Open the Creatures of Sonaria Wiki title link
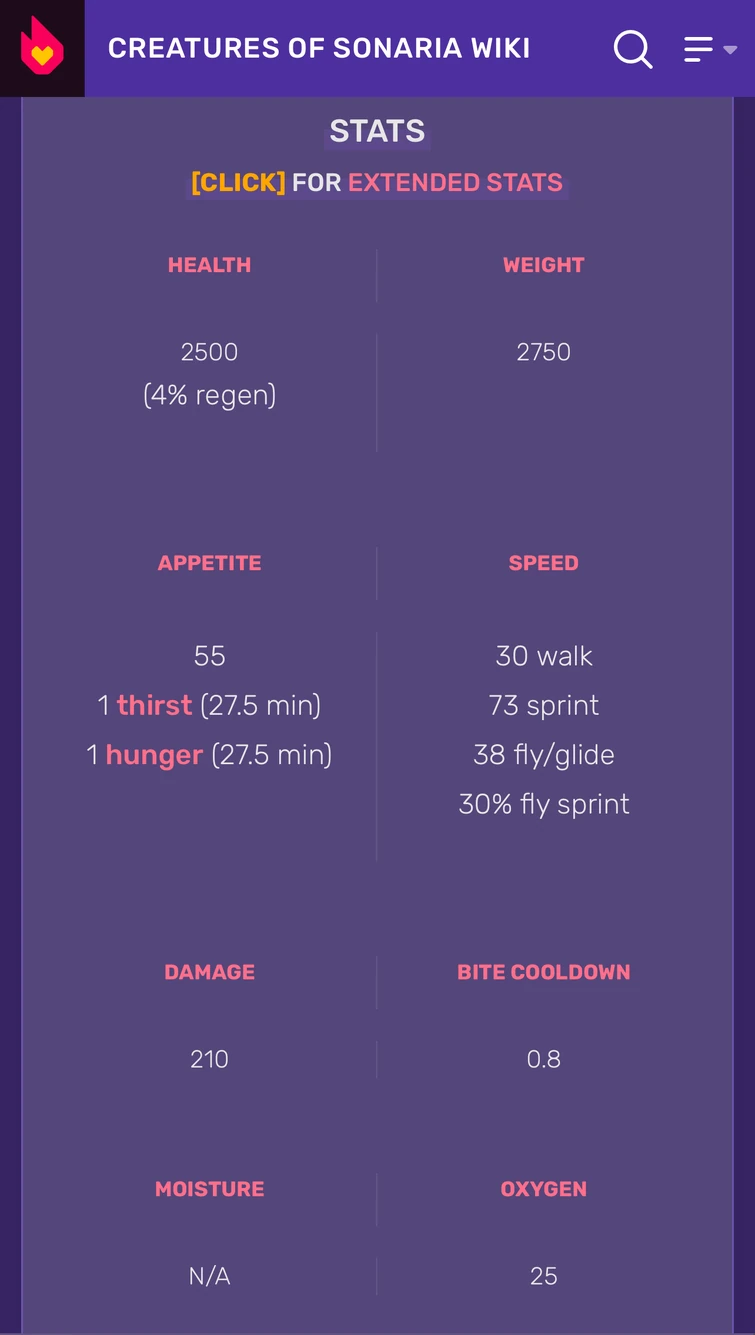The image size is (755, 1335). click(318, 48)
